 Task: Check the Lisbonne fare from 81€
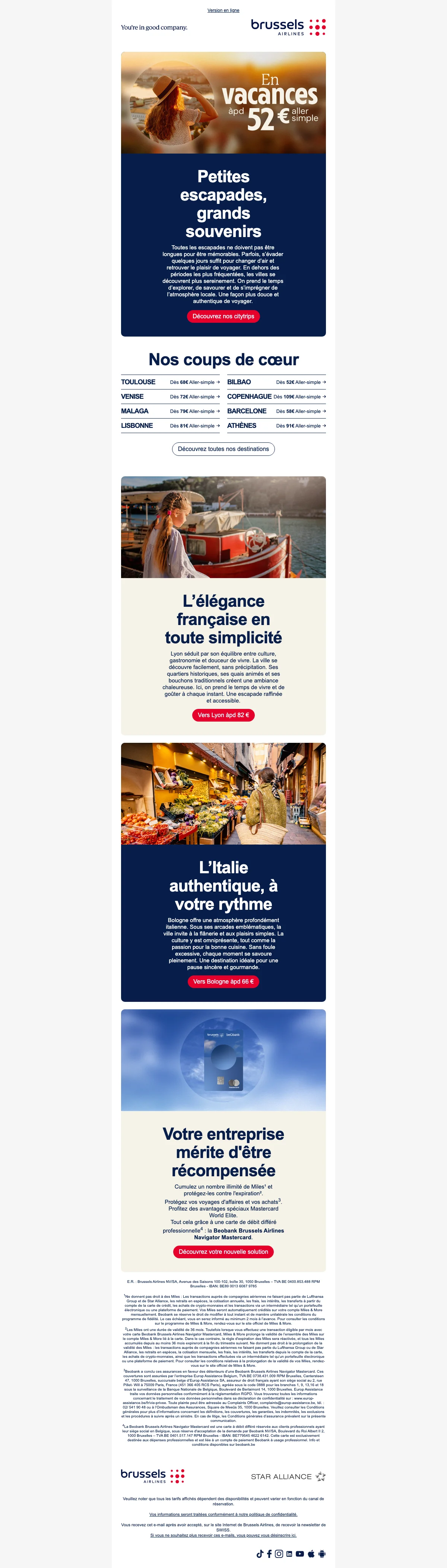[x=170, y=426]
